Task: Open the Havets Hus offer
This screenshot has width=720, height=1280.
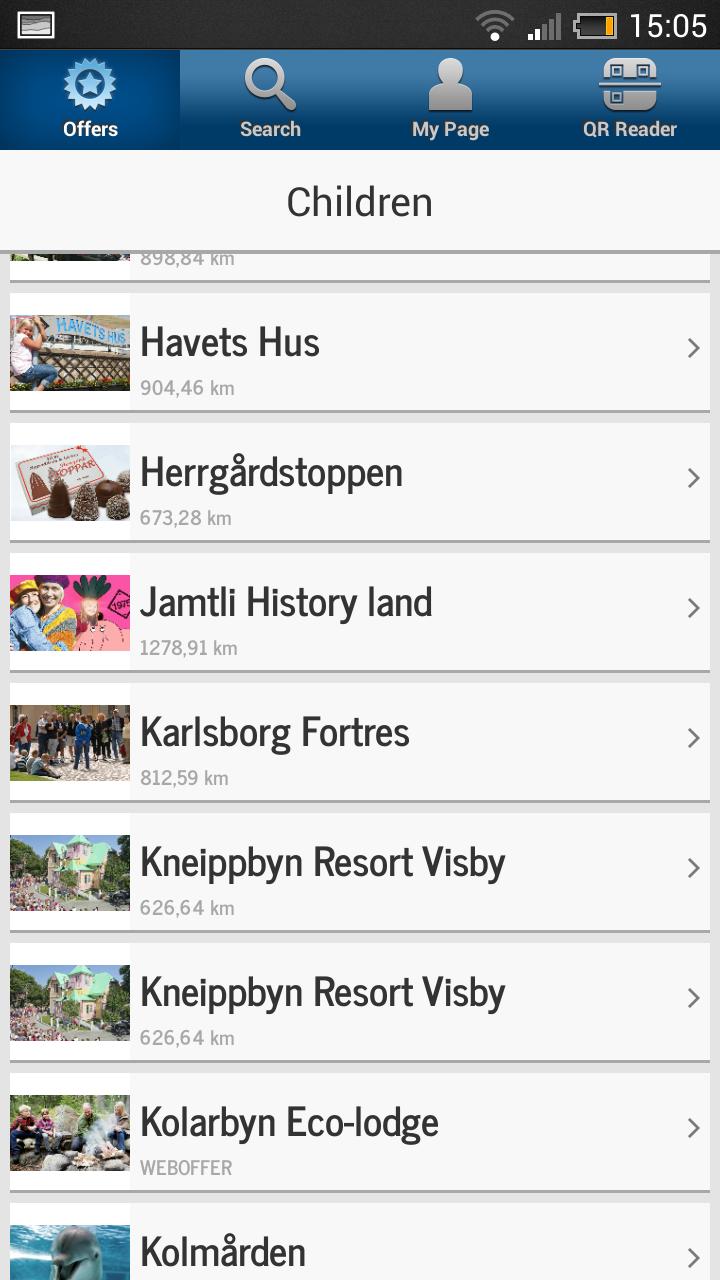Action: [360, 351]
